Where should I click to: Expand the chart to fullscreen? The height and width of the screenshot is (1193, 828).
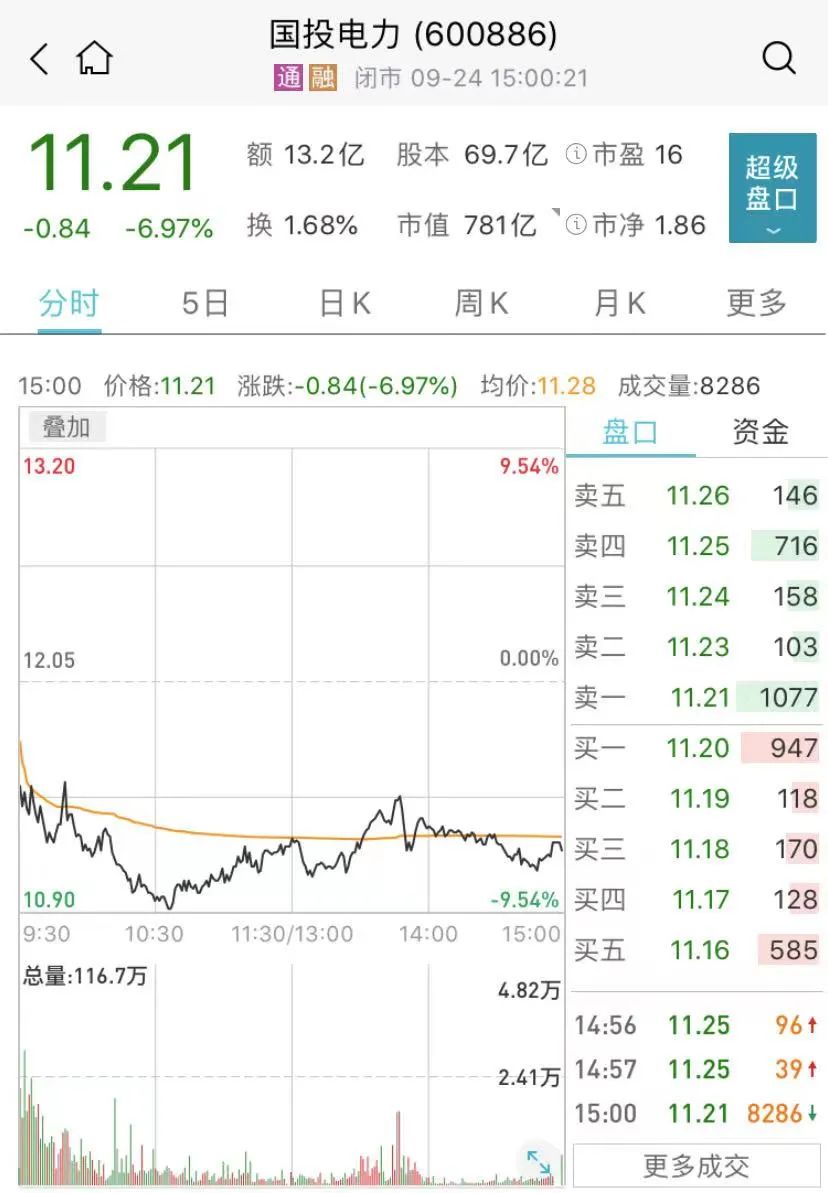(x=539, y=1163)
